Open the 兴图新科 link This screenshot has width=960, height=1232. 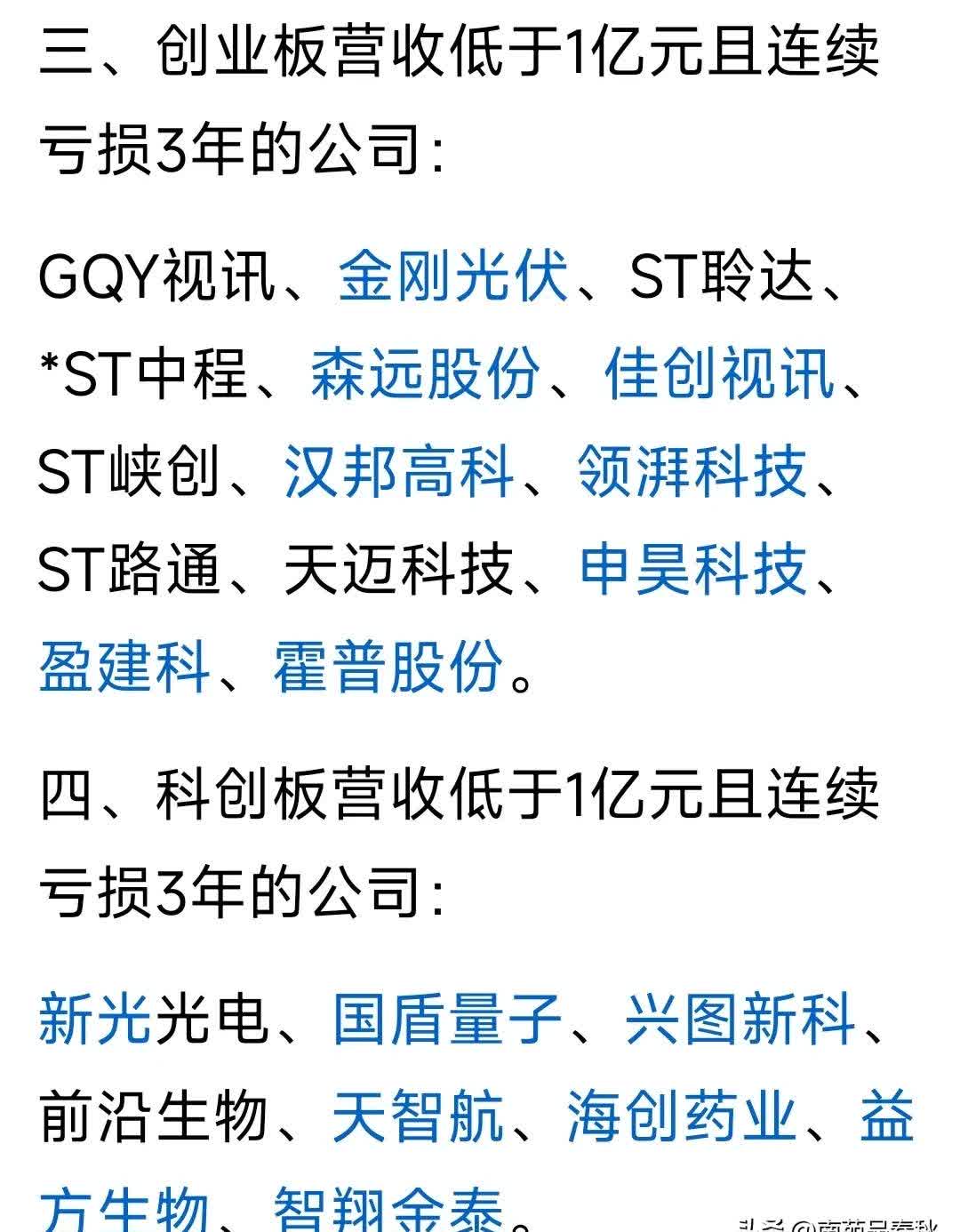pyautogui.click(x=740, y=1019)
